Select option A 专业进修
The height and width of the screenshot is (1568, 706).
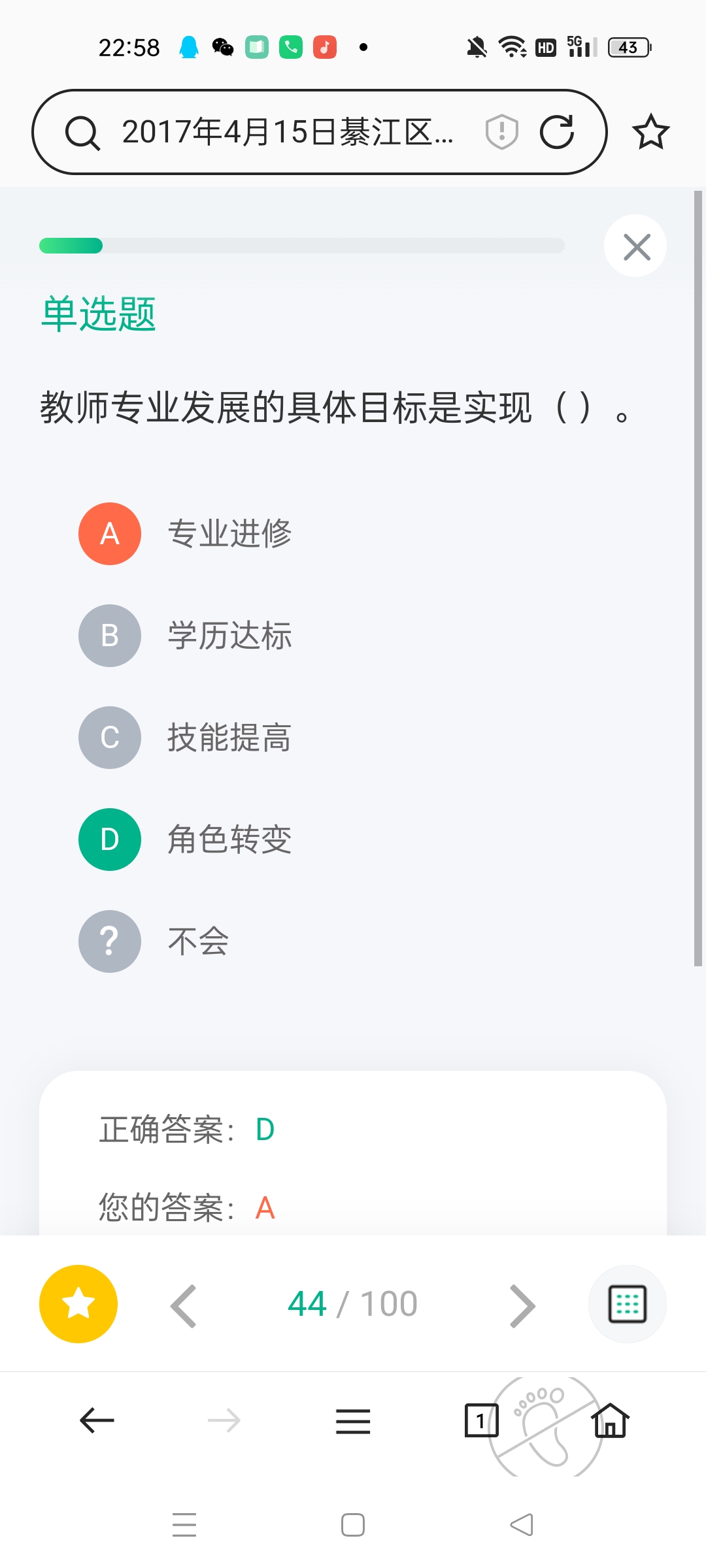click(185, 534)
